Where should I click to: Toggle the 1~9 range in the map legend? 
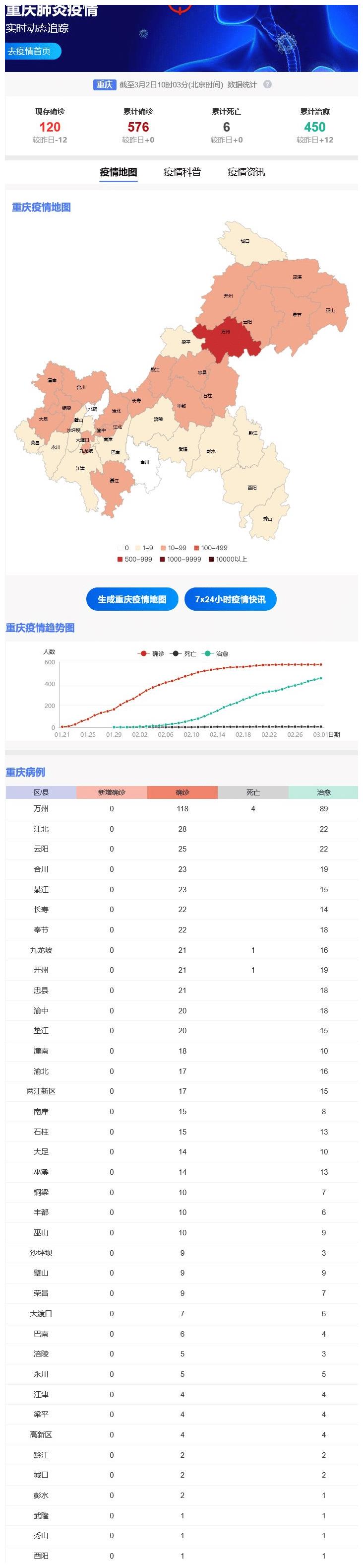coord(144,548)
